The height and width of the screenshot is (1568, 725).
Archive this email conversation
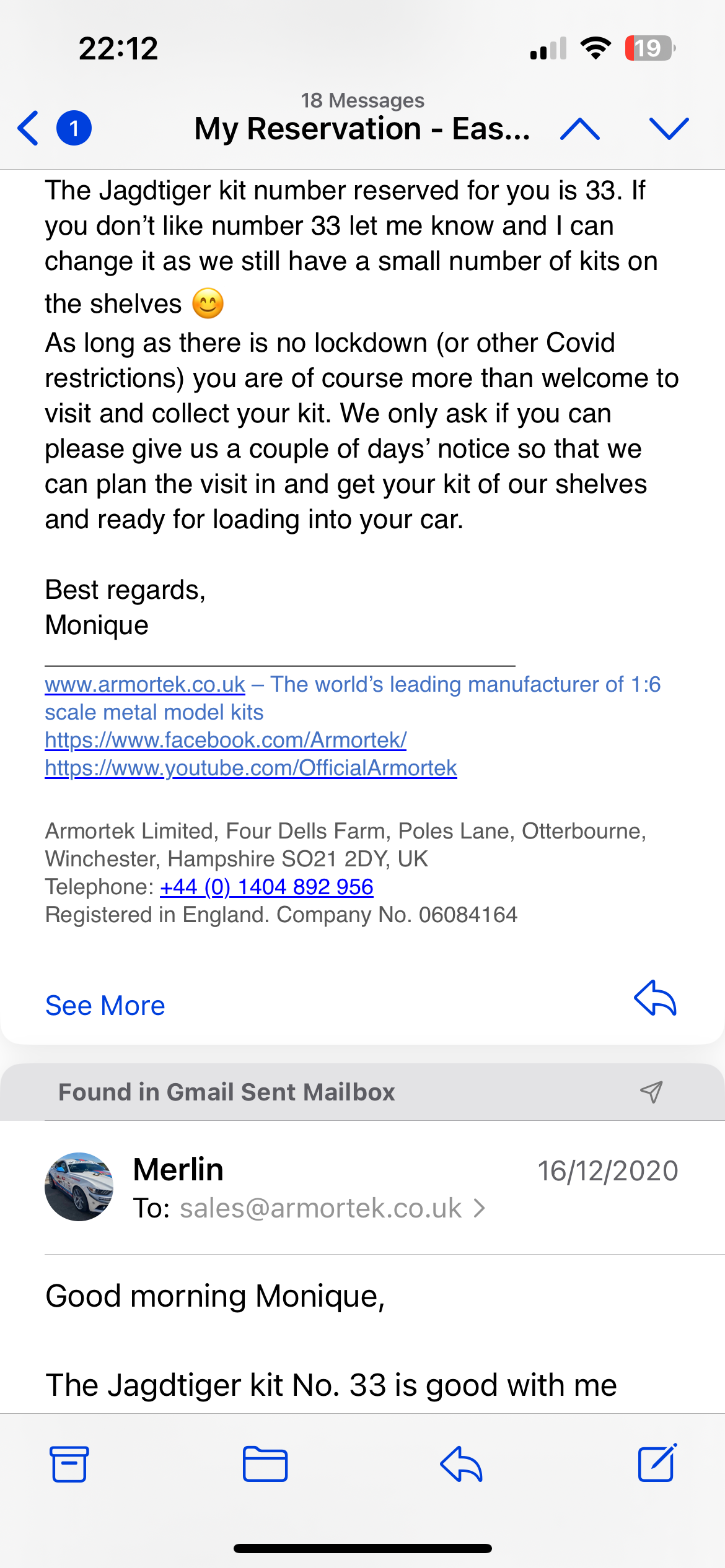pos(69,1464)
